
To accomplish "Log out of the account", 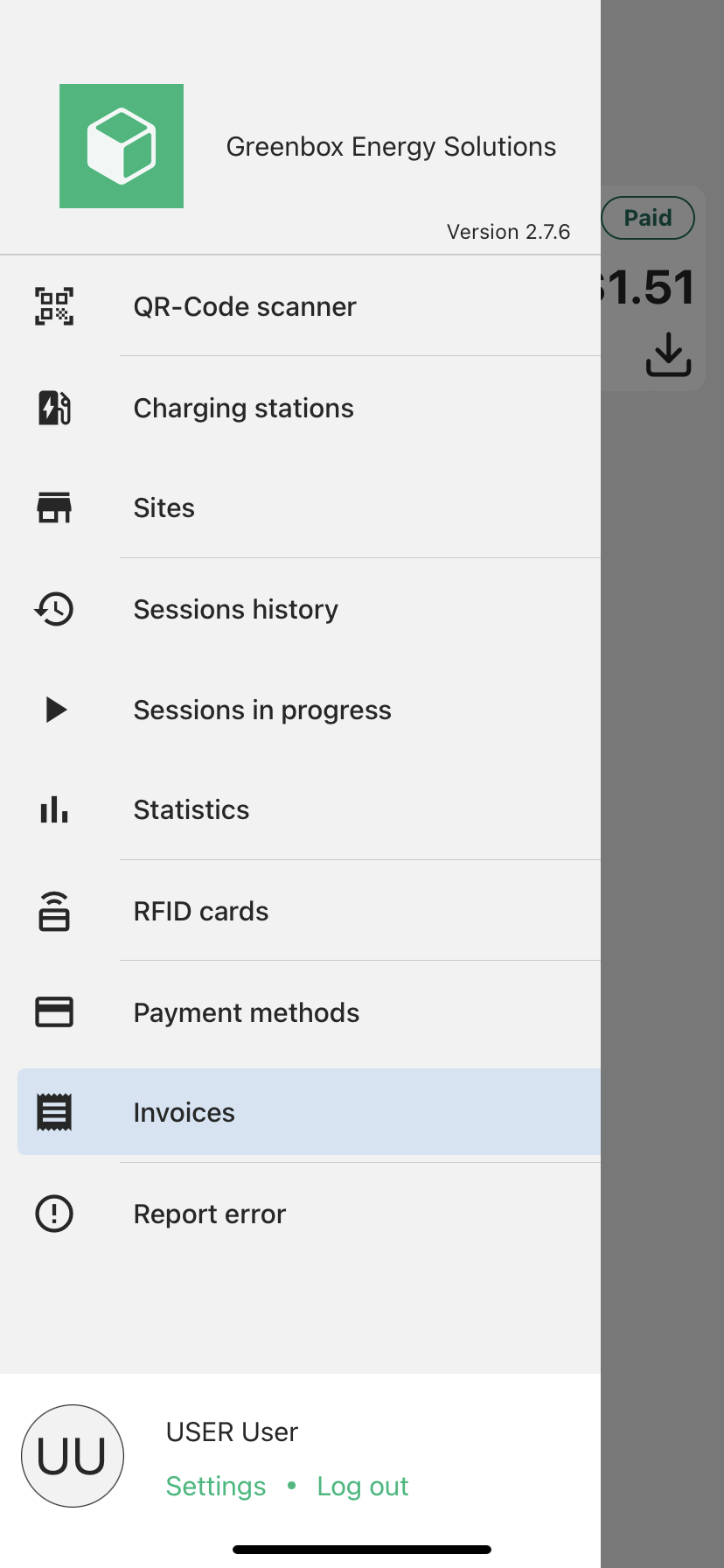I will pos(363,1487).
